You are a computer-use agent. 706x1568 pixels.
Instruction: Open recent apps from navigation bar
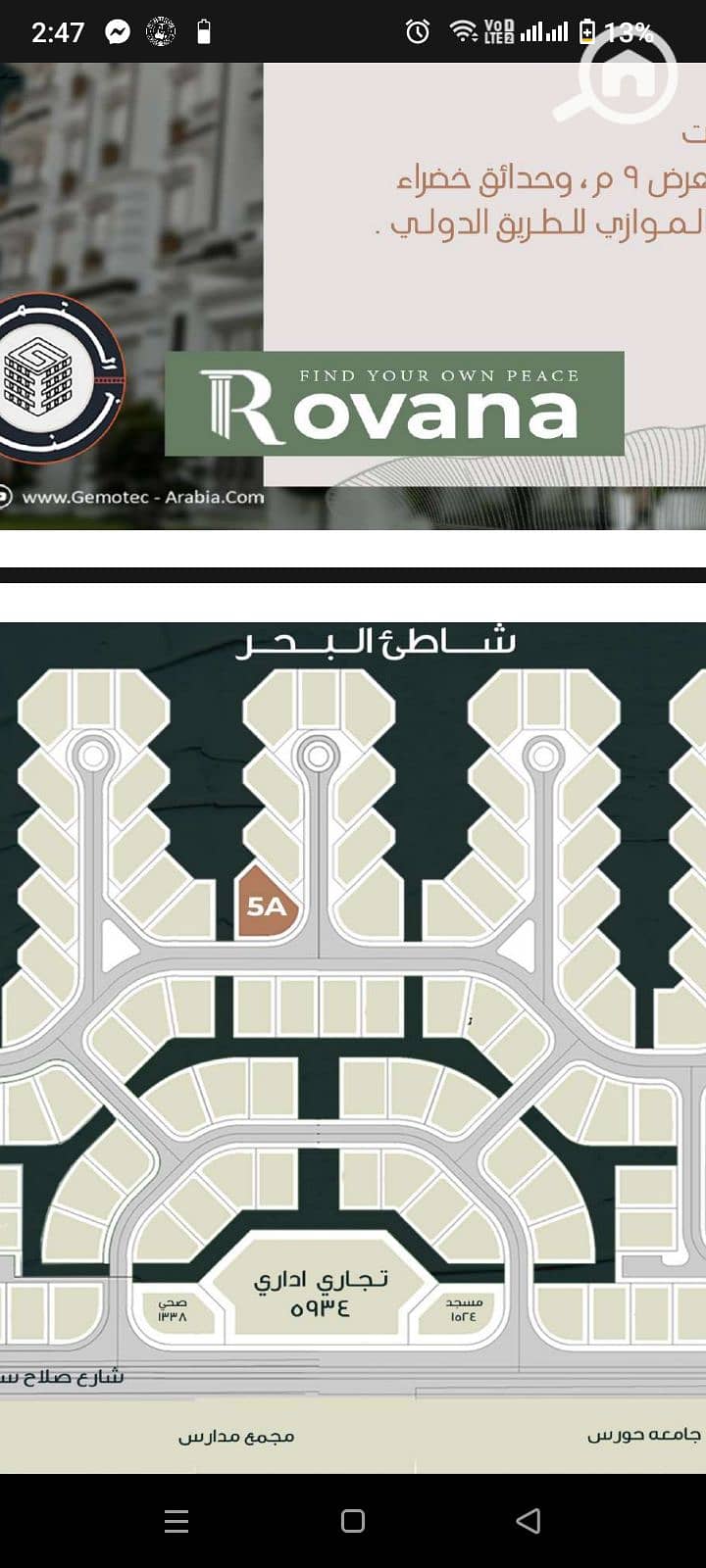(x=176, y=1520)
